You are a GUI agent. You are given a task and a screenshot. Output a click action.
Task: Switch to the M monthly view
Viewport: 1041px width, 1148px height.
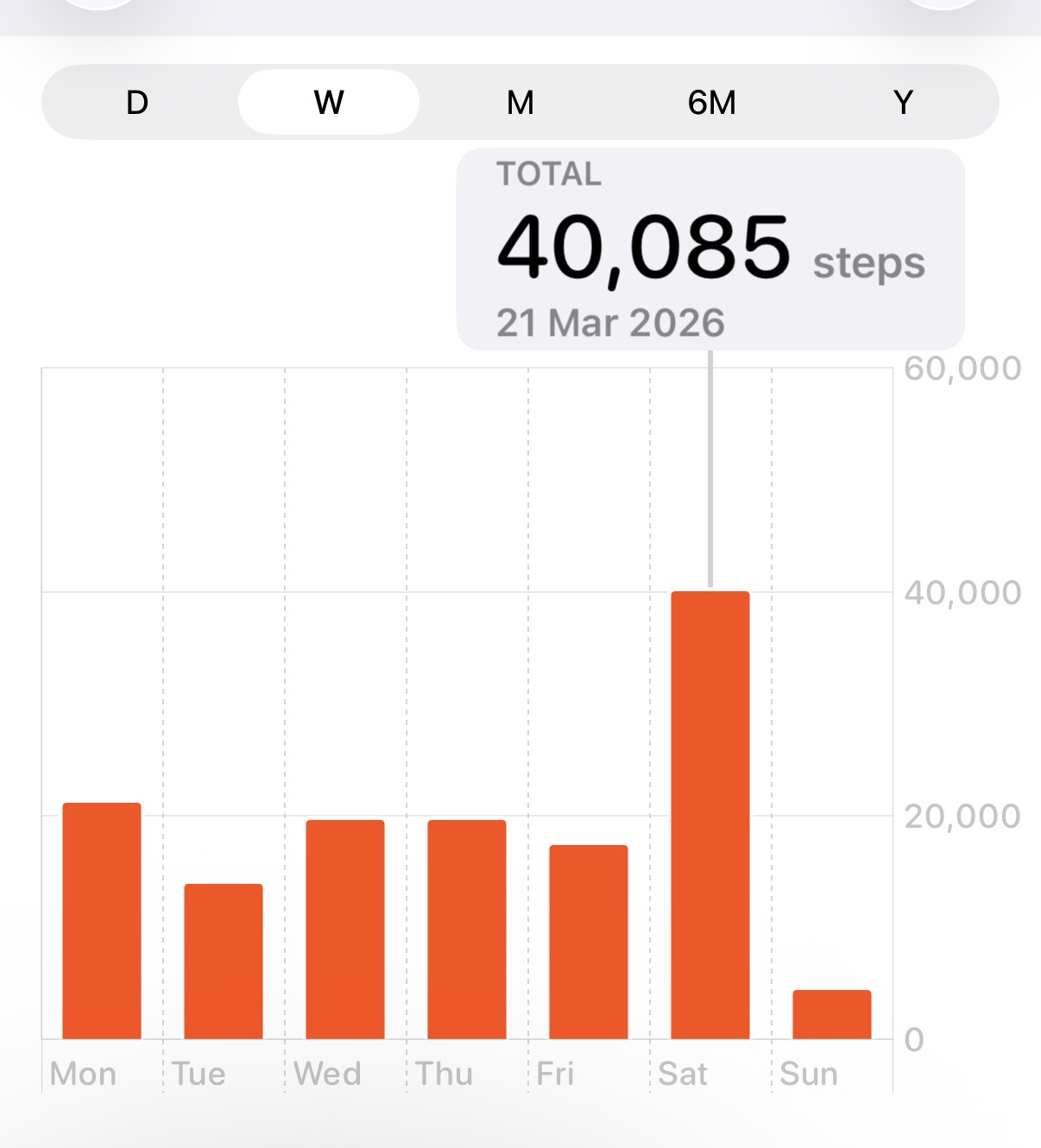pyautogui.click(x=520, y=103)
